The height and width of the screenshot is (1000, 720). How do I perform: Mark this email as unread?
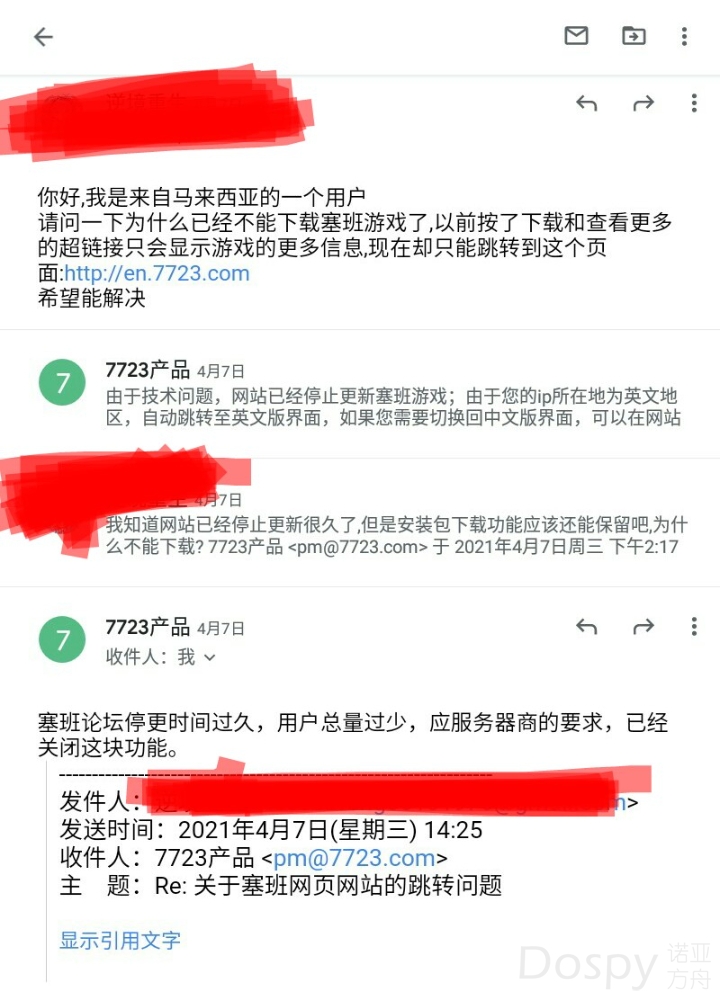coord(576,37)
